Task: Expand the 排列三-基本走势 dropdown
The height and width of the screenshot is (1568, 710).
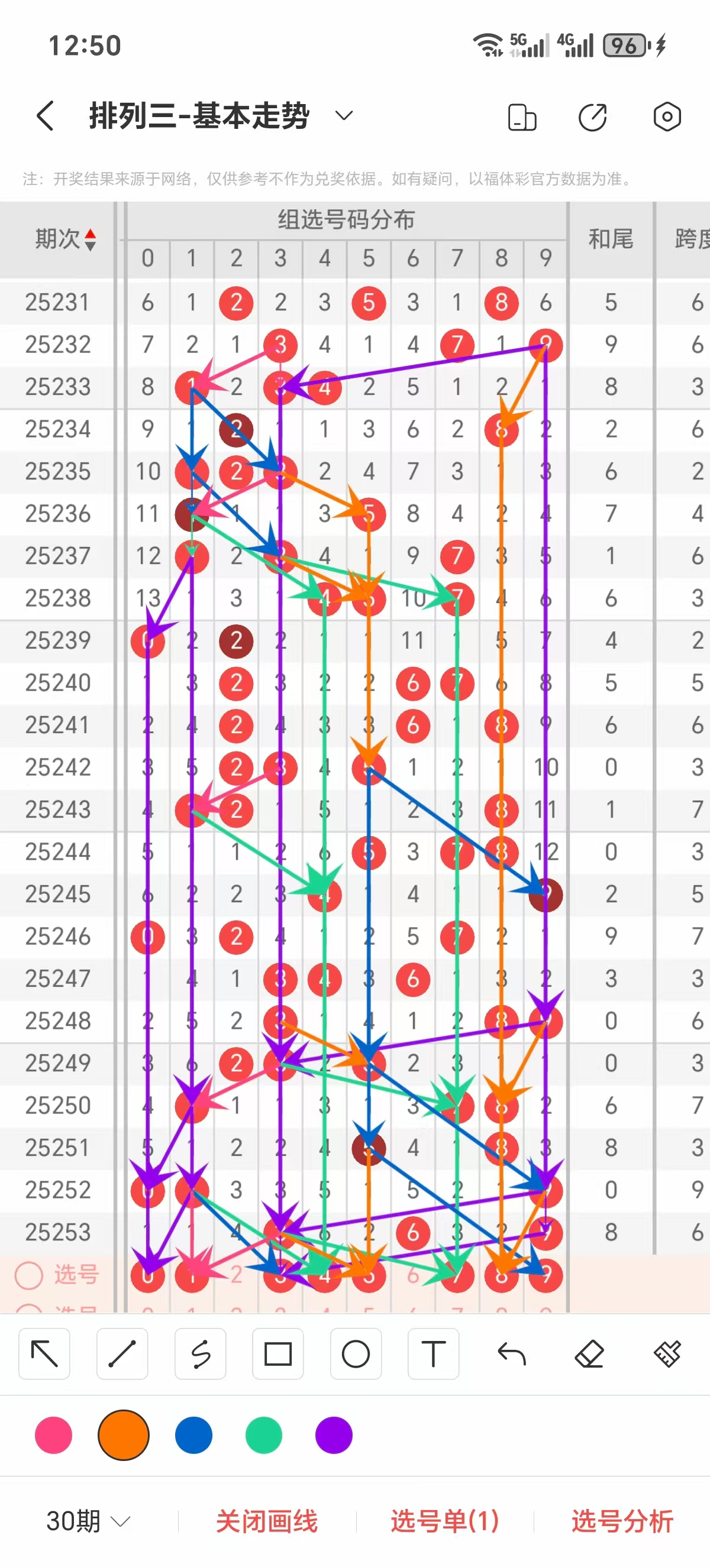Action: 344,116
